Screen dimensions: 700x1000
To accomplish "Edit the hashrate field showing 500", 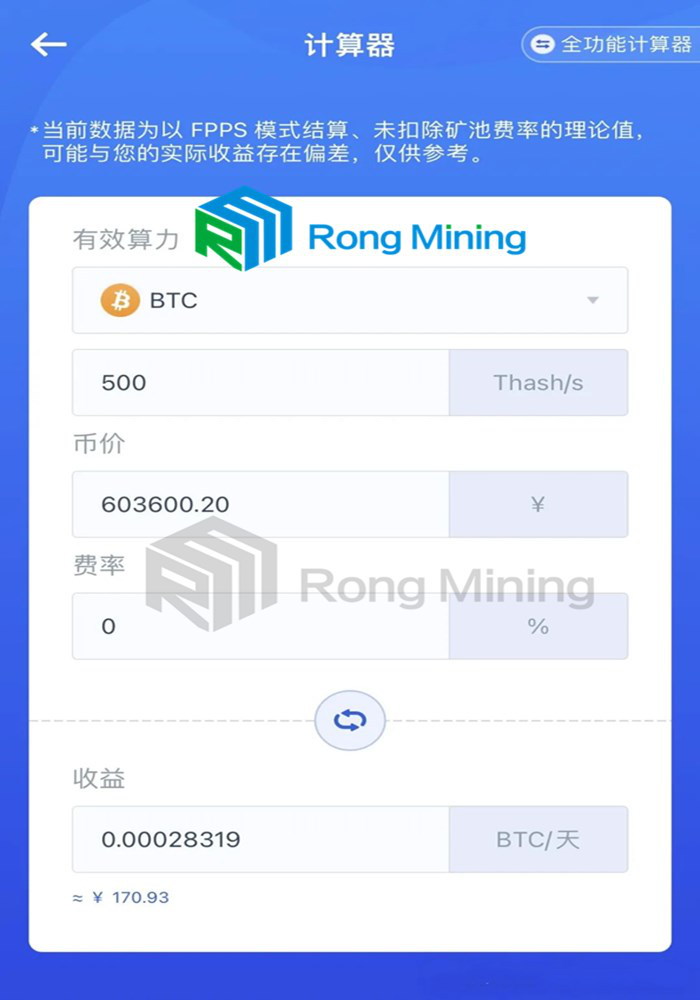I will point(260,382).
